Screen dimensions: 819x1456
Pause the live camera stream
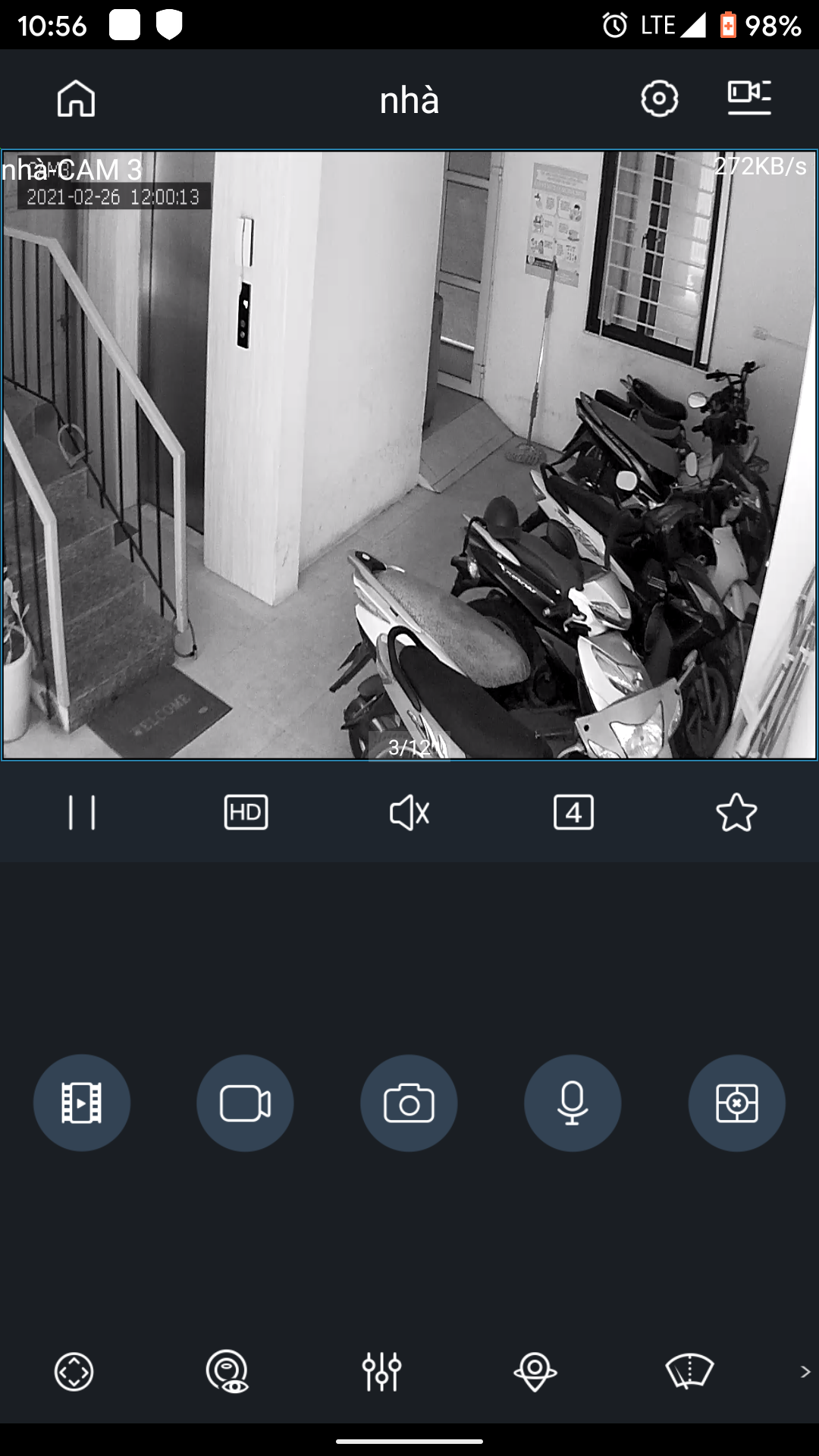pos(82,813)
